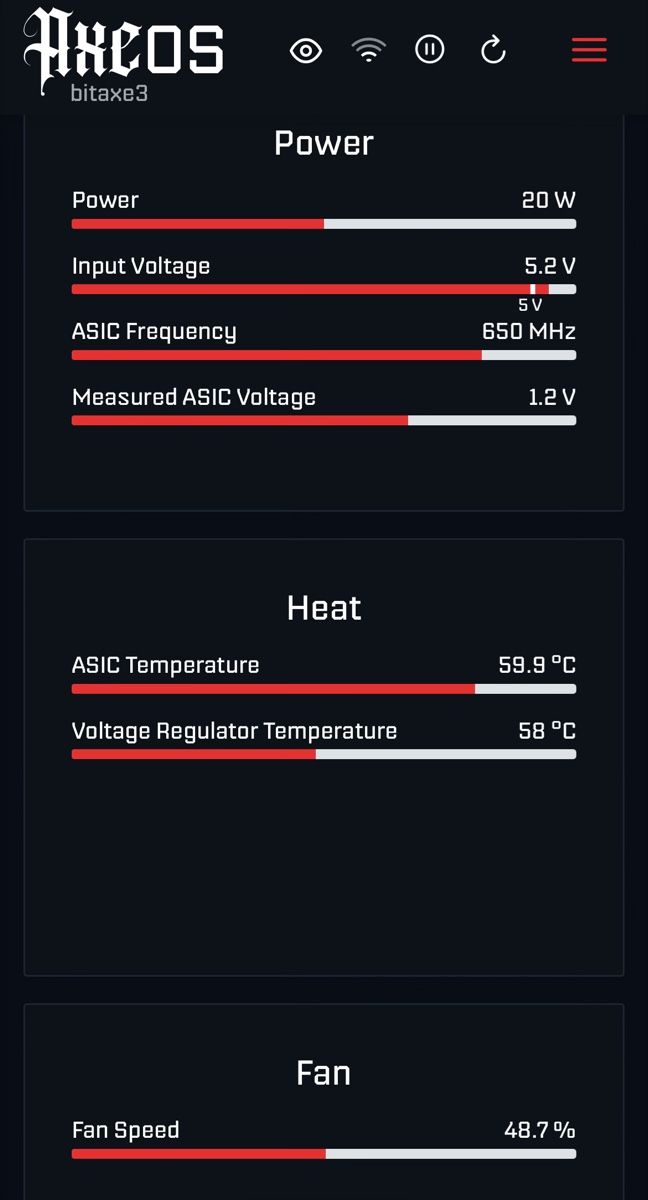Pause using the circled pause icon
The image size is (648, 1200).
[430, 49]
